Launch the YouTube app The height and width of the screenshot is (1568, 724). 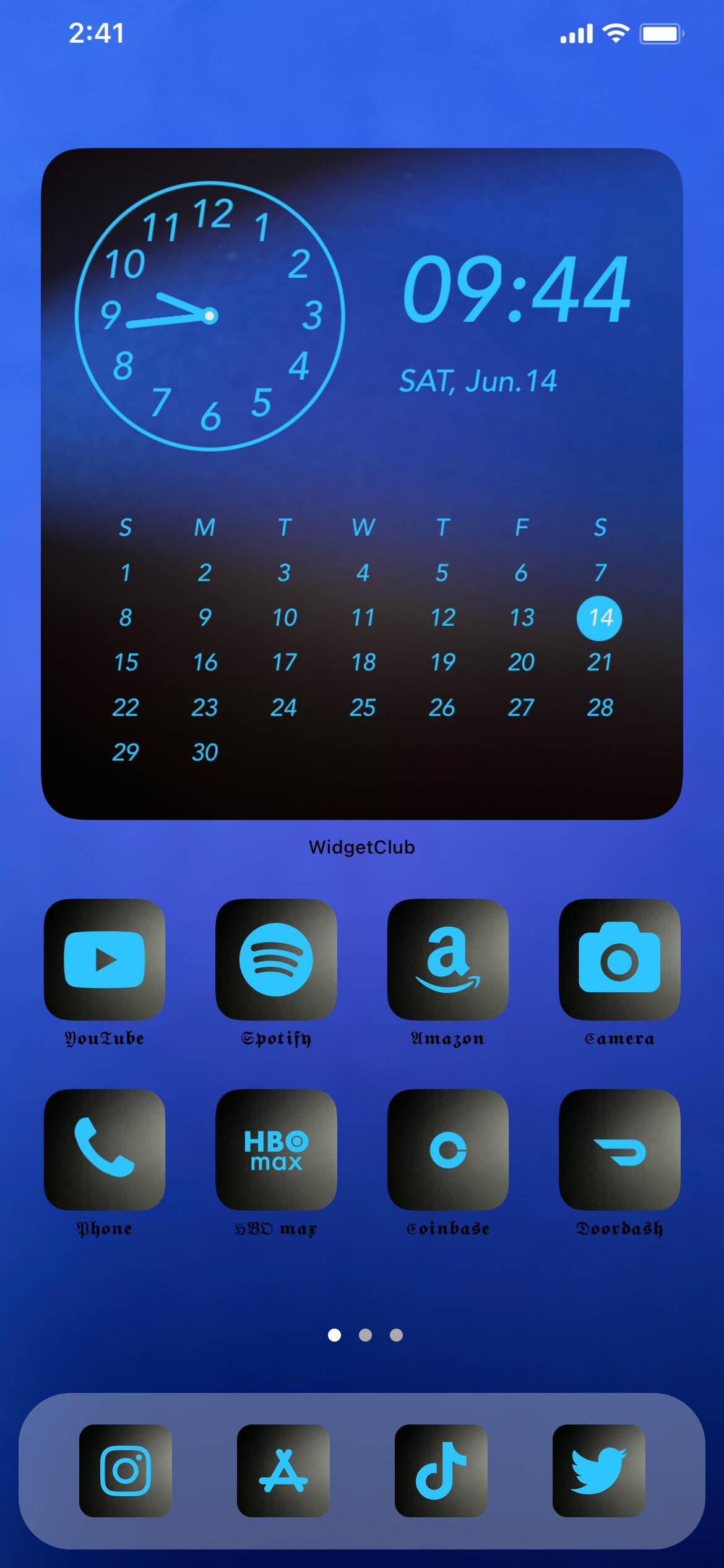pos(105,959)
